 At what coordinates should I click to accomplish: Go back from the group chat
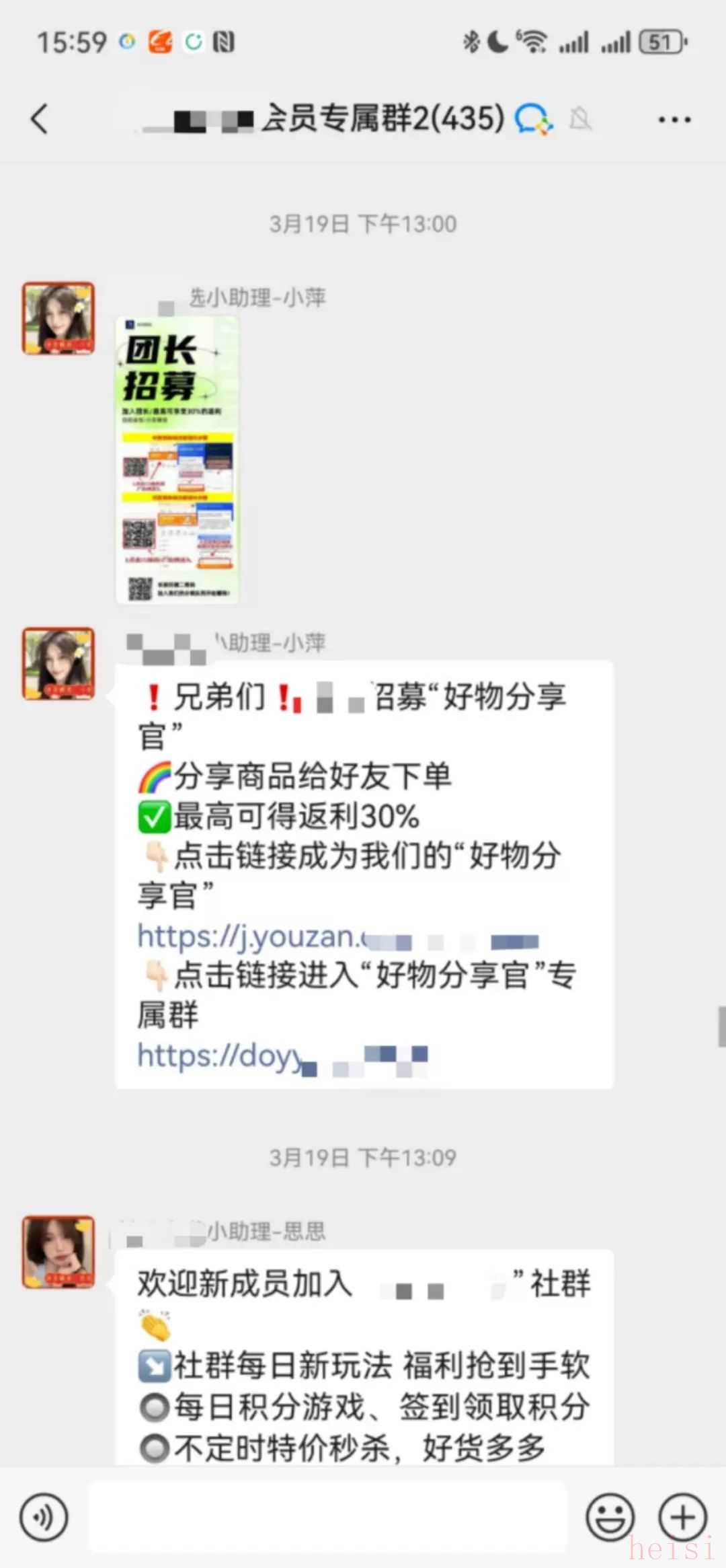coord(40,119)
